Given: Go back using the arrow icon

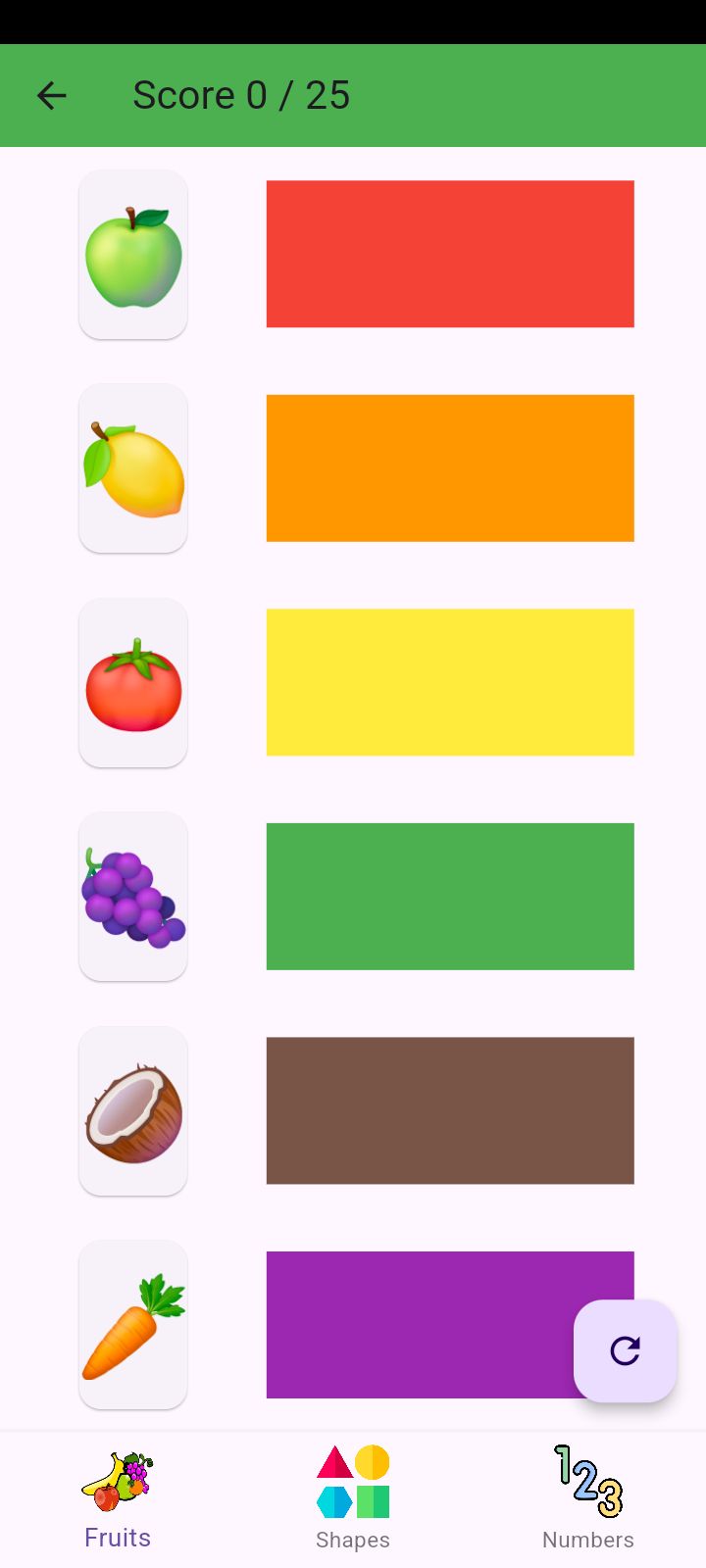Looking at the screenshot, I should coord(51,95).
